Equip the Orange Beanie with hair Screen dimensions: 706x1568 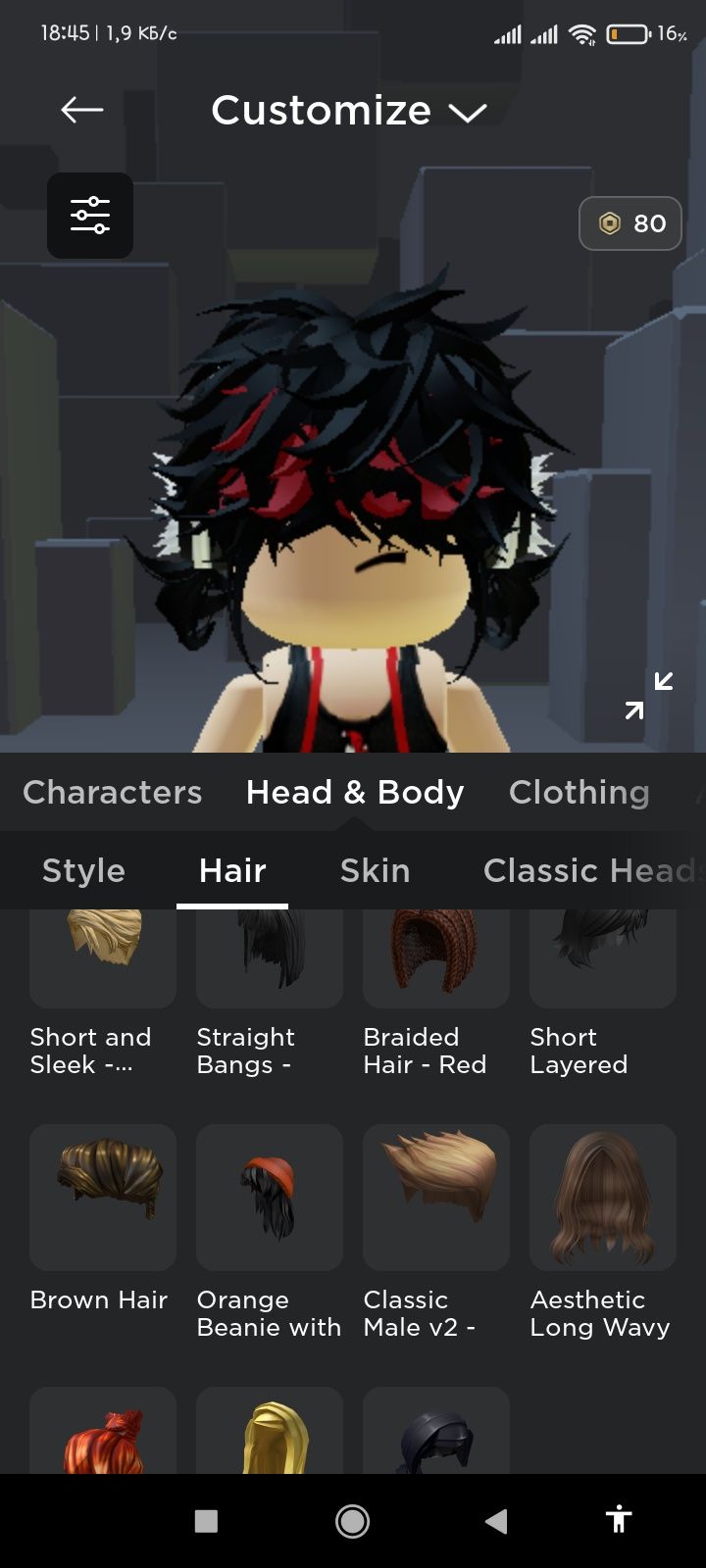pyautogui.click(x=270, y=1198)
